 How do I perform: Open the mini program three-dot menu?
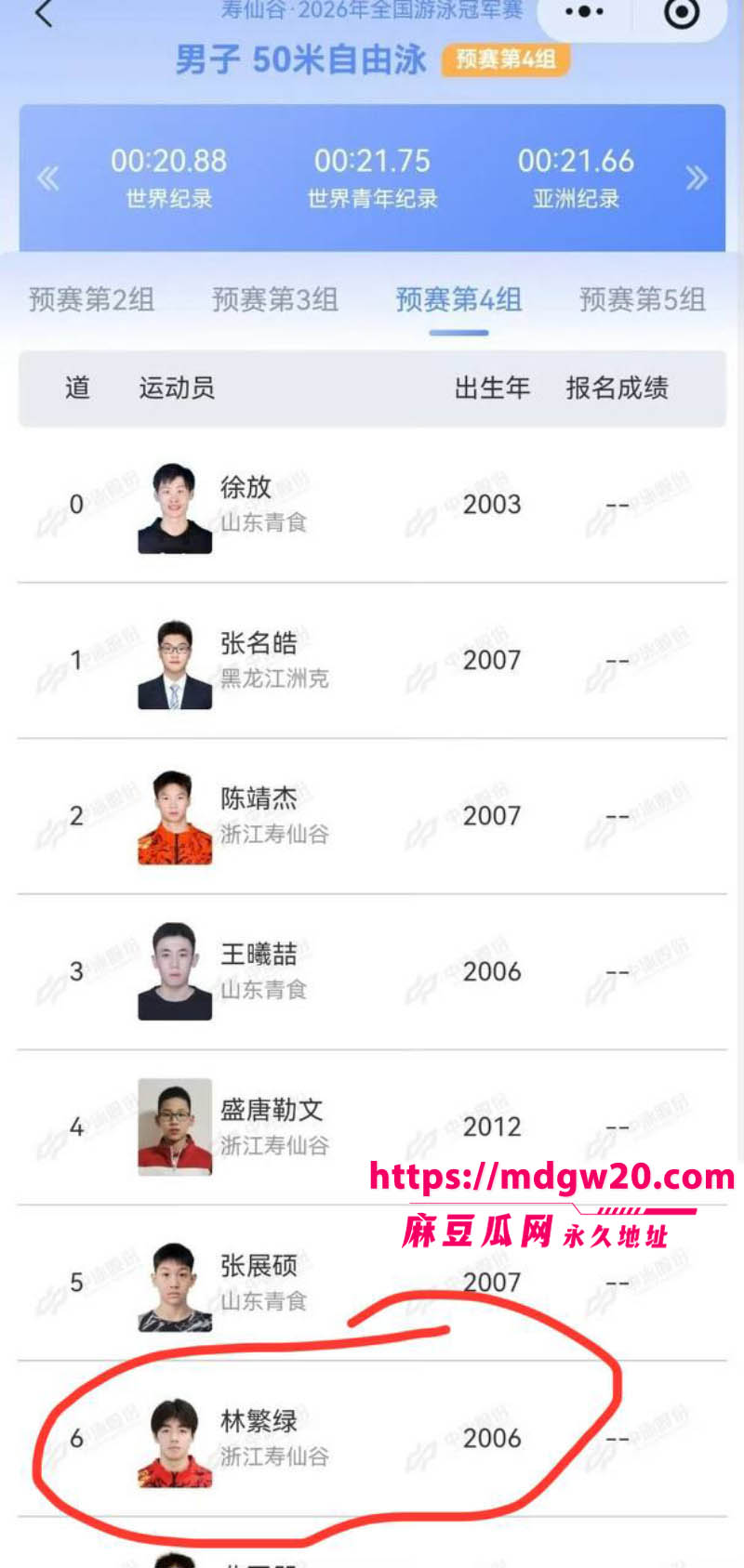click(584, 12)
